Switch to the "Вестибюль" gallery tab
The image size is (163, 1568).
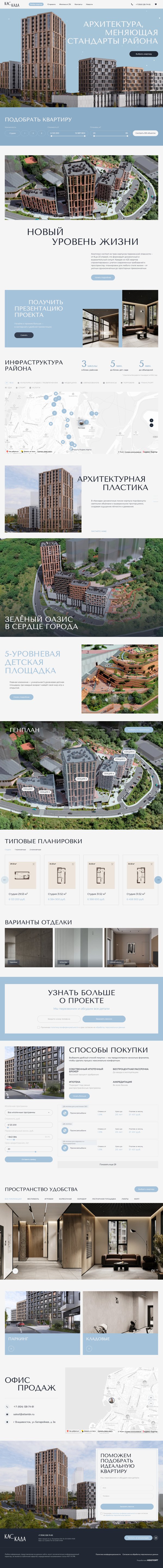coord(33,1199)
